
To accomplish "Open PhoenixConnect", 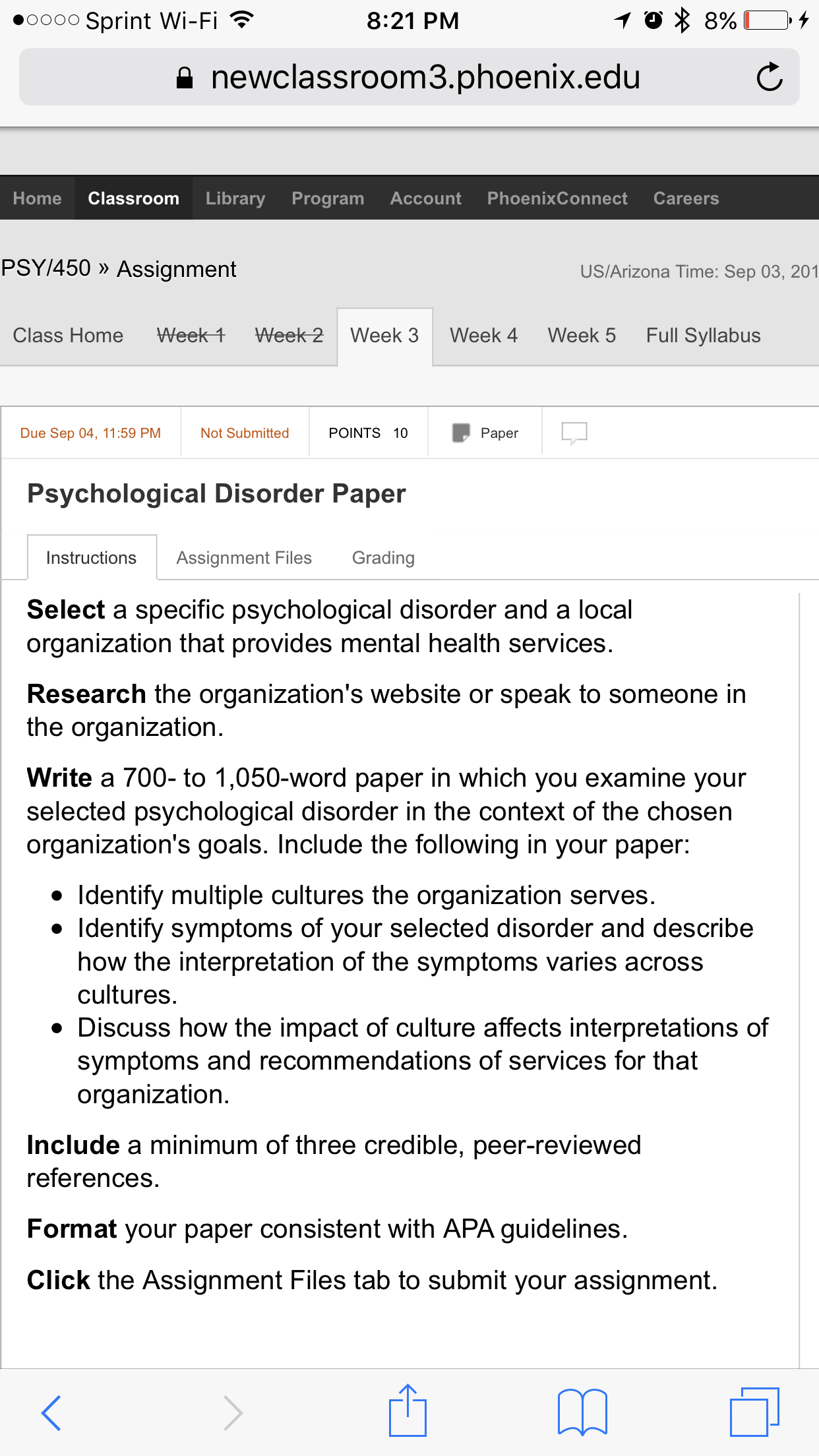I will [557, 198].
